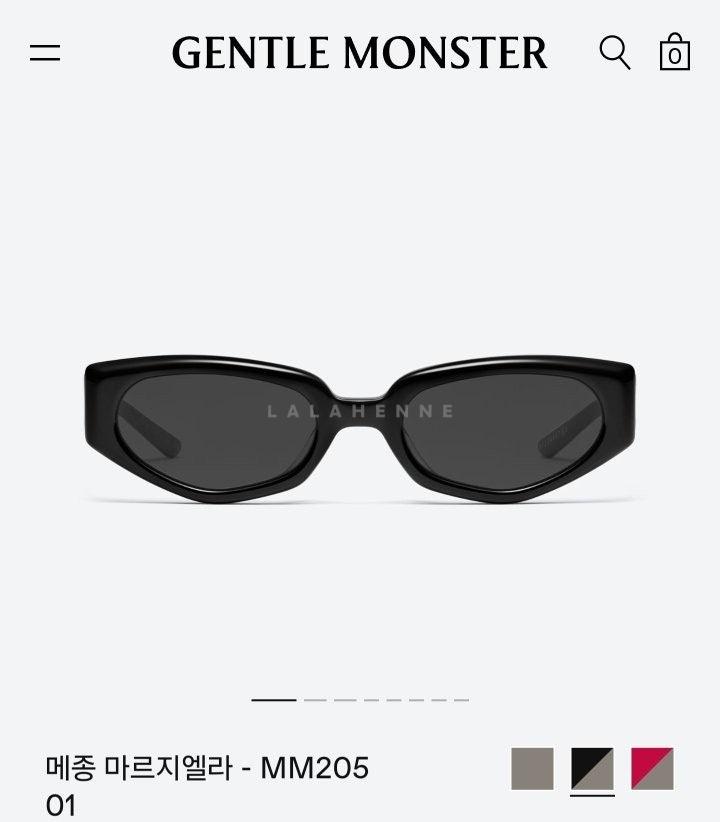Open the hamburger menu
The image size is (720, 822).
click(x=45, y=53)
